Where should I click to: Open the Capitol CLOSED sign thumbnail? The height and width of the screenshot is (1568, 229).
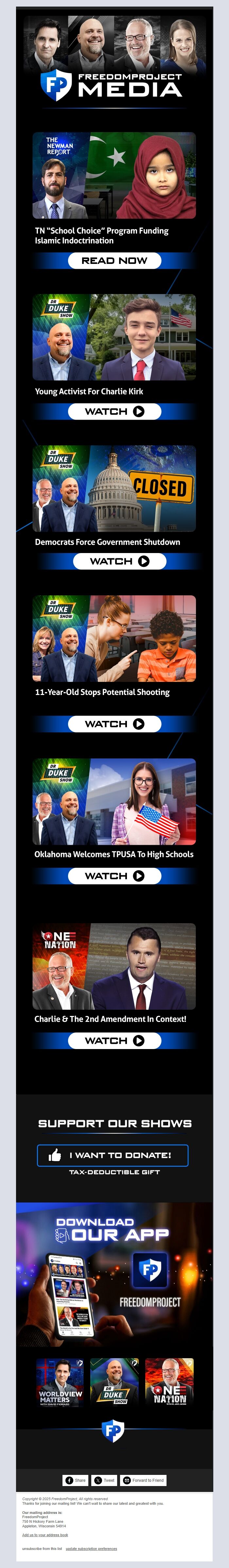click(114, 488)
